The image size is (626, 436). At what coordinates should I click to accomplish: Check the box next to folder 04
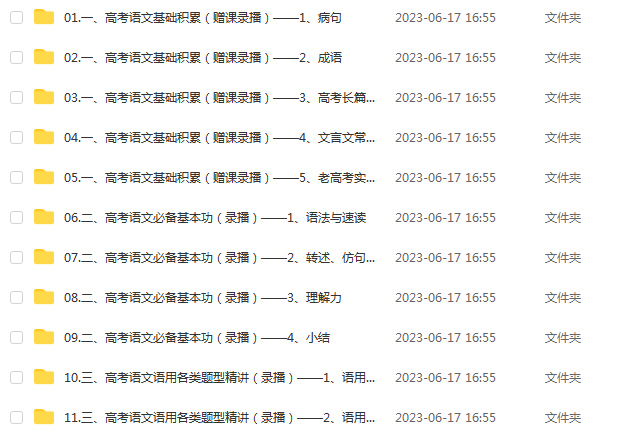click(x=16, y=138)
